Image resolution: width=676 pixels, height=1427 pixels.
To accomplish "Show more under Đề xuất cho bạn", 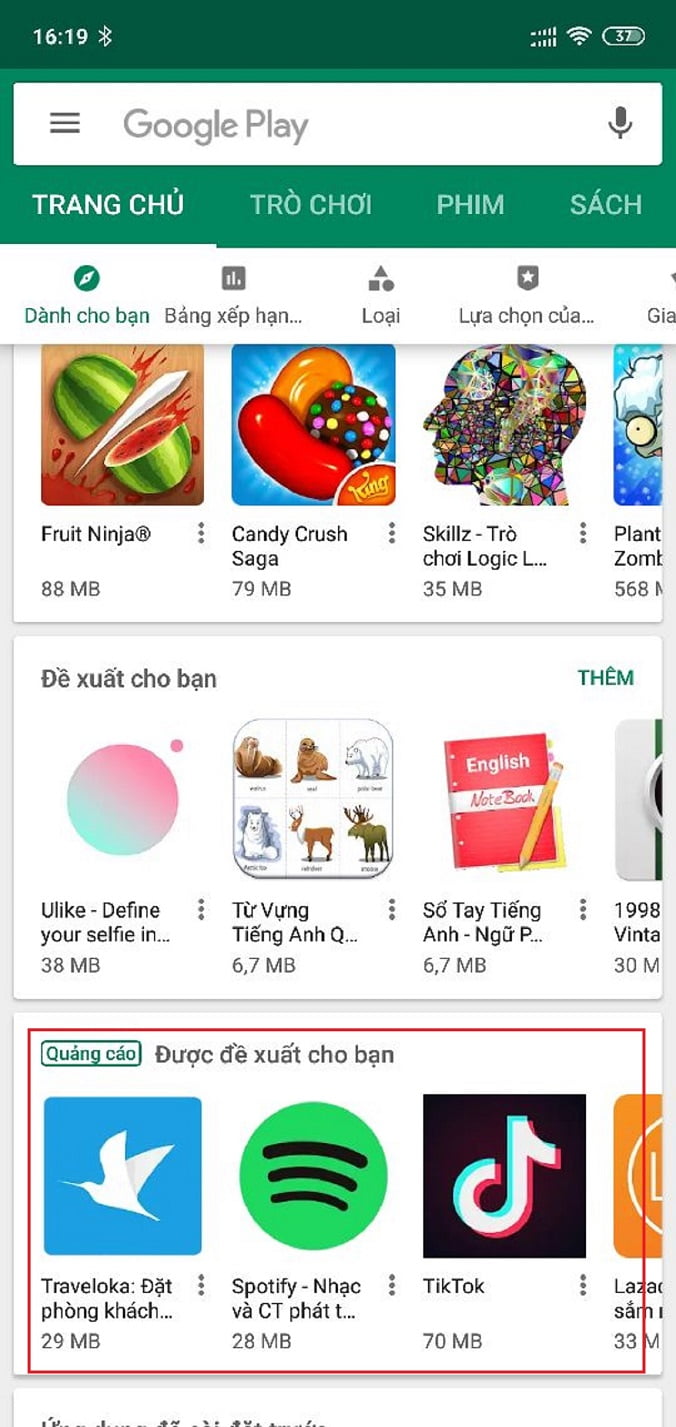I will 605,678.
